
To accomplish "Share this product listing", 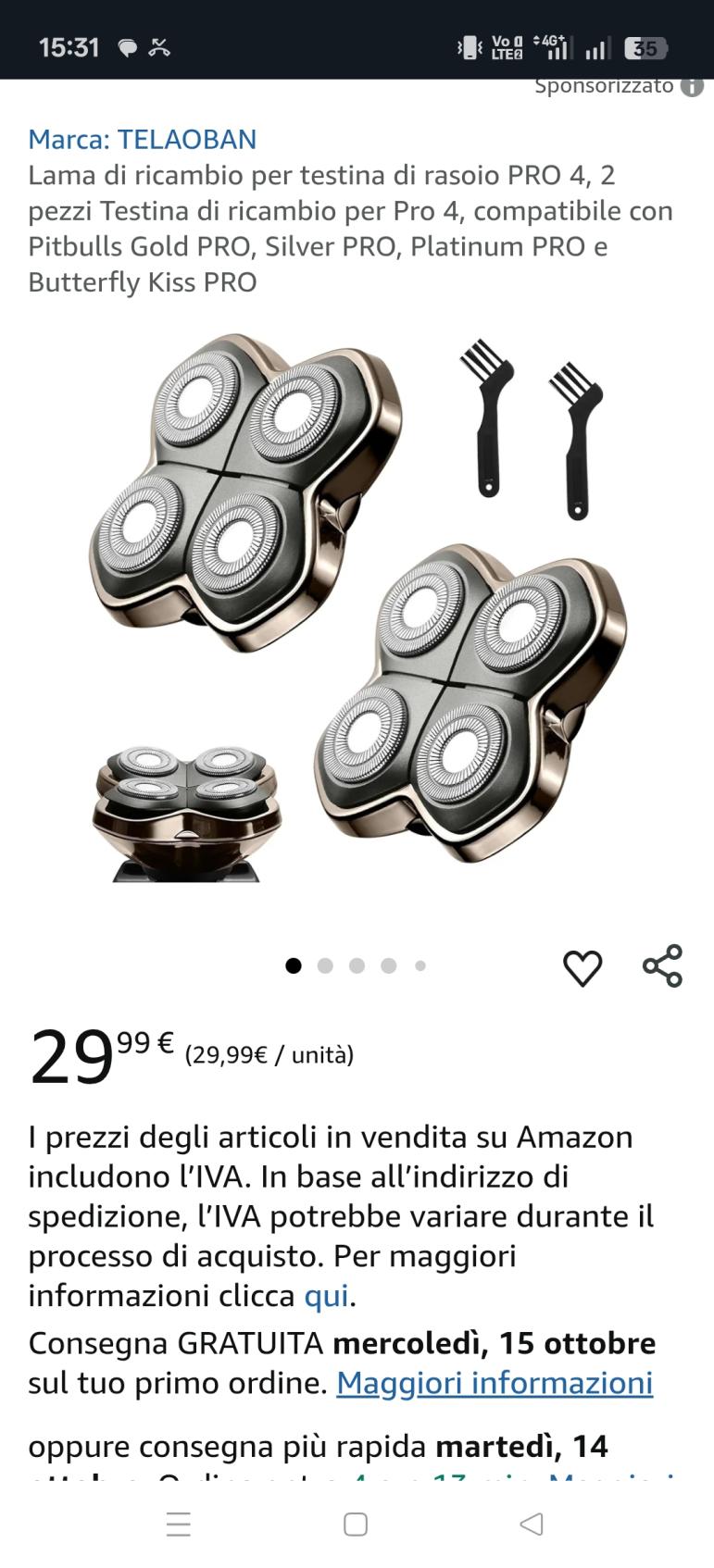I will pyautogui.click(x=662, y=966).
